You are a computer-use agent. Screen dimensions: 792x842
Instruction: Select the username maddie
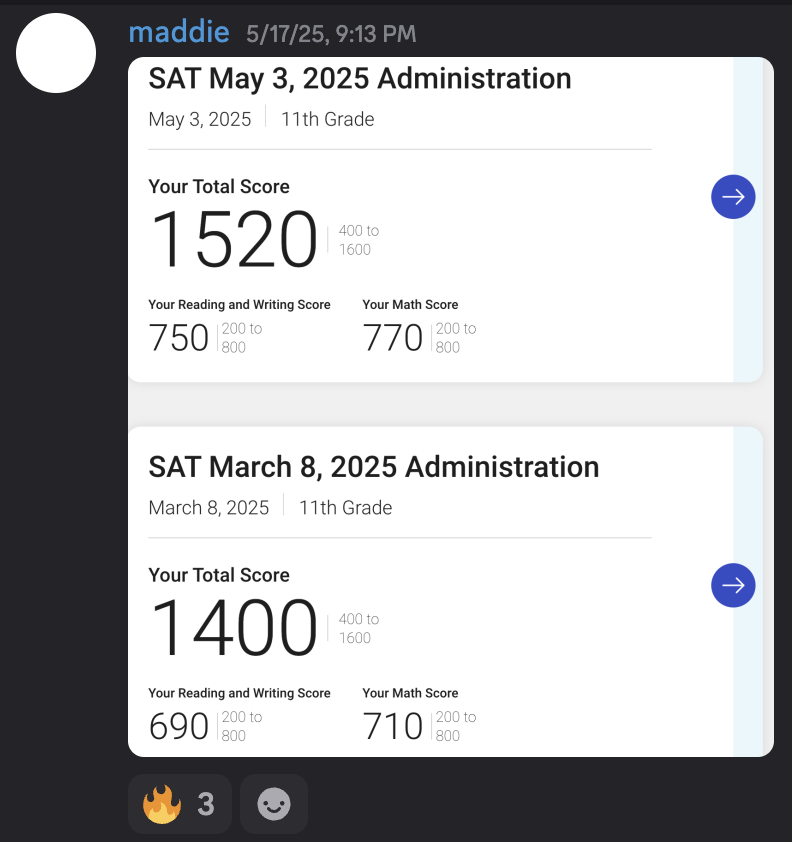pyautogui.click(x=179, y=31)
